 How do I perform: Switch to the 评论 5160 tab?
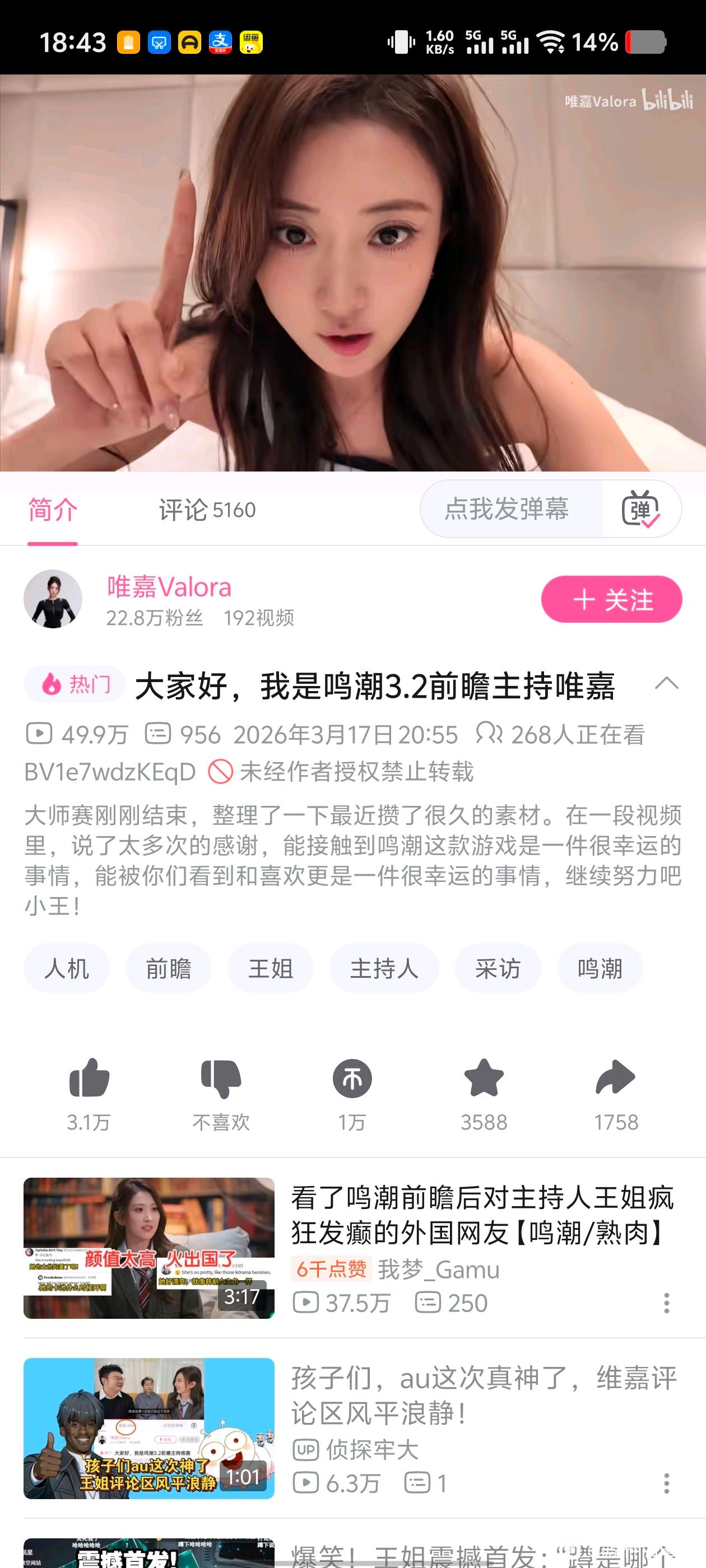207,510
